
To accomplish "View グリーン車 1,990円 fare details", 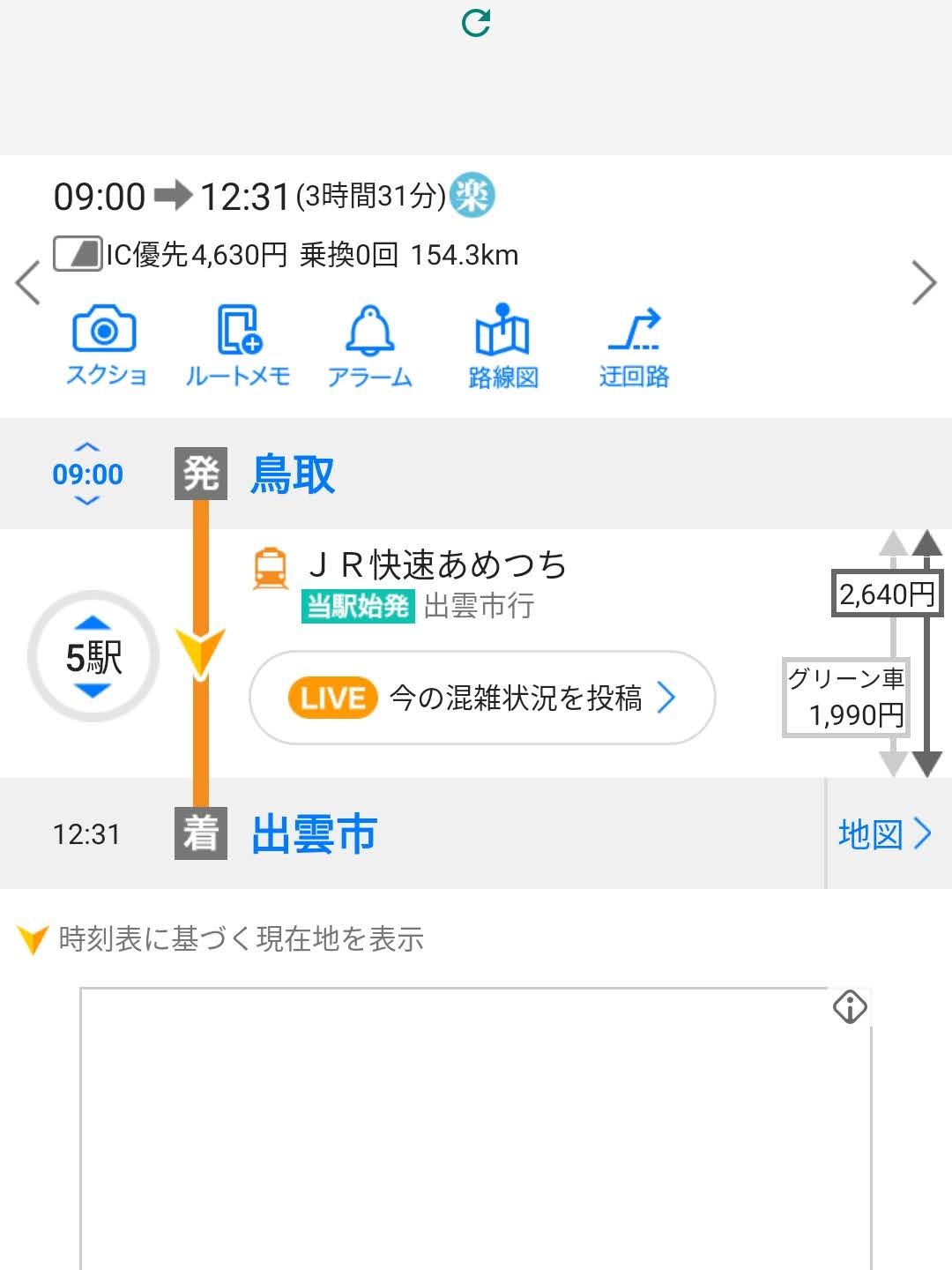I will click(x=846, y=697).
